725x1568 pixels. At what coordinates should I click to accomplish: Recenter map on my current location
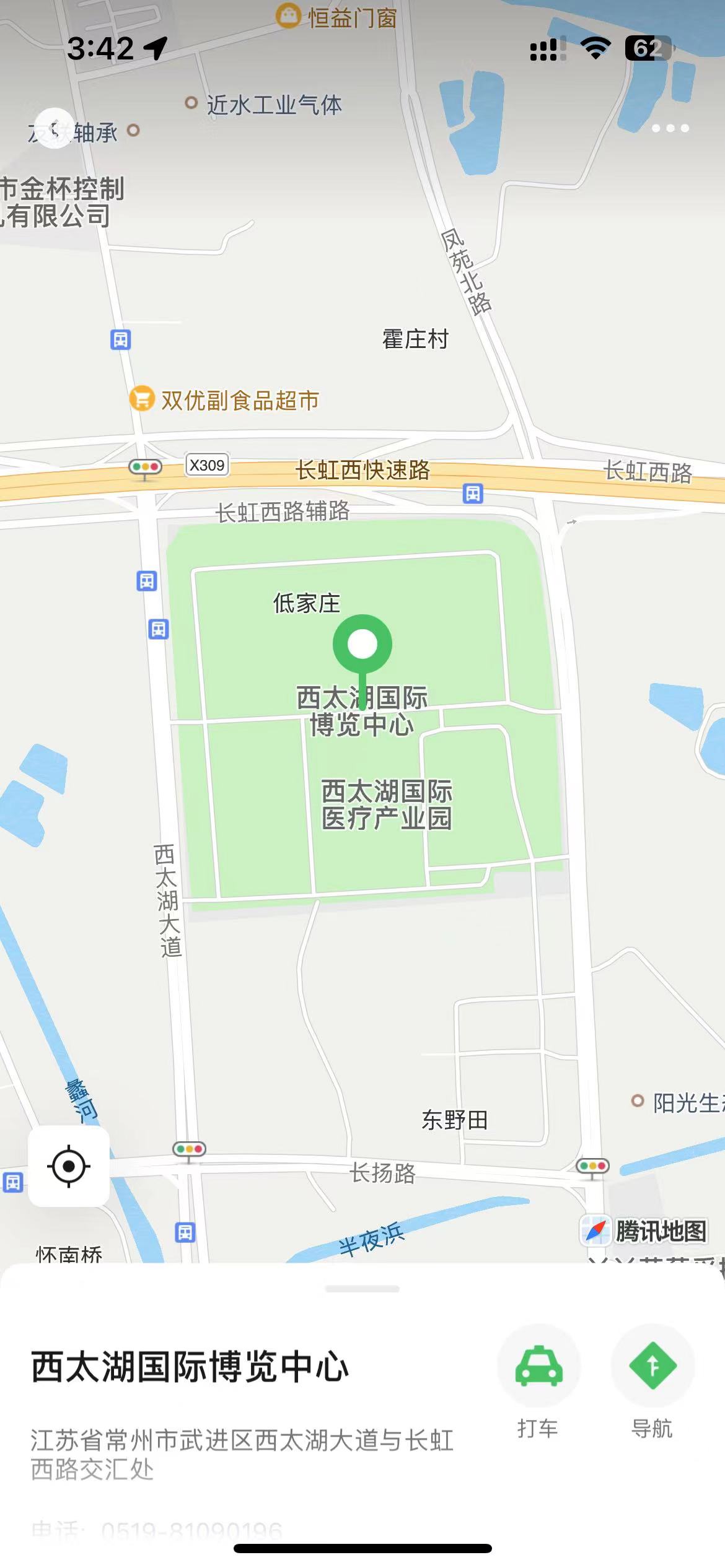(69, 1166)
